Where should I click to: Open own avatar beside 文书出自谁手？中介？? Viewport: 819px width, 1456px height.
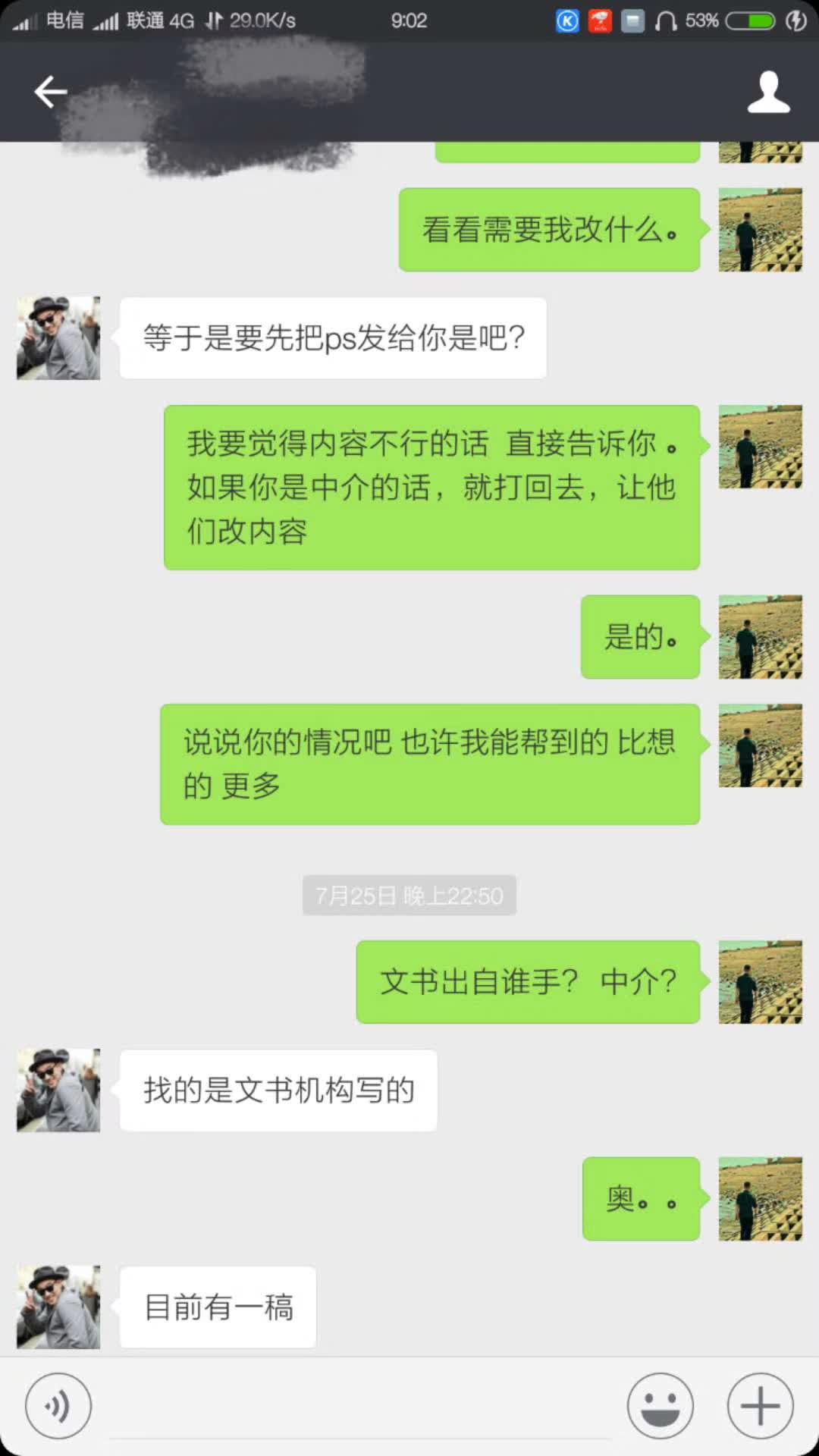pos(760,982)
